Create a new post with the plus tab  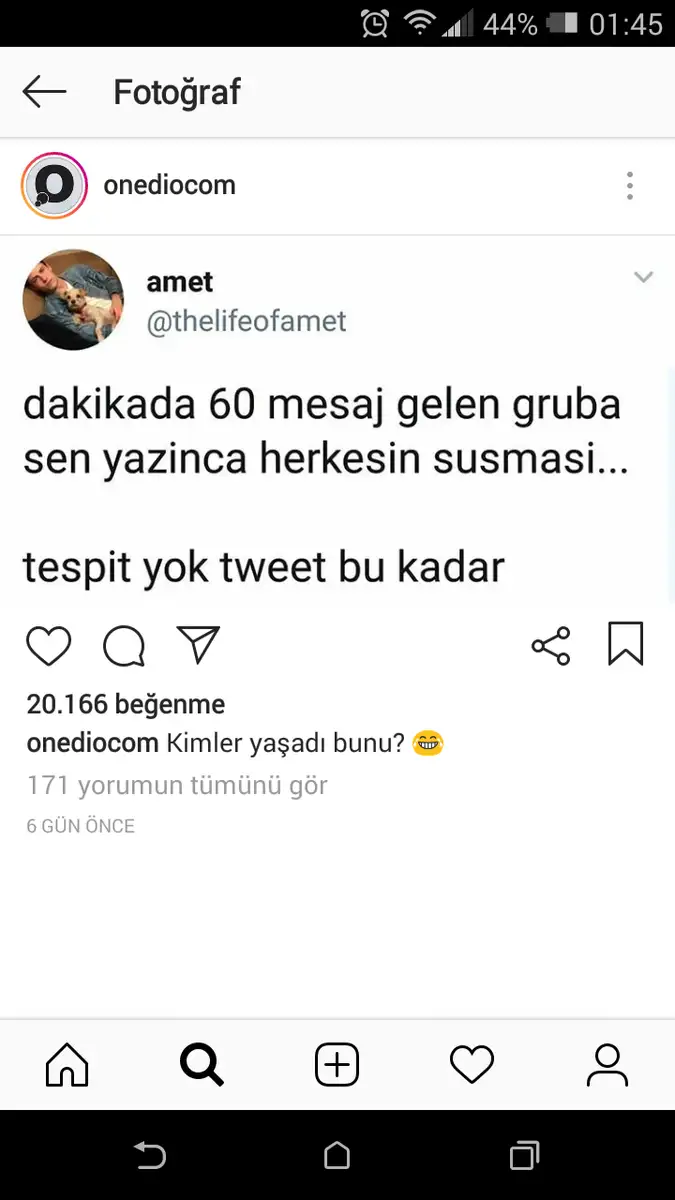click(337, 1065)
